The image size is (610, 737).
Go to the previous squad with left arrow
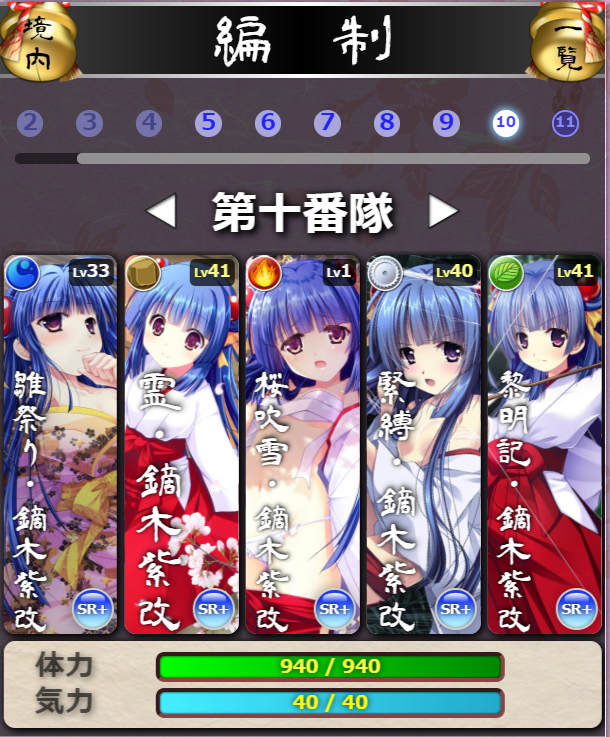click(x=161, y=211)
